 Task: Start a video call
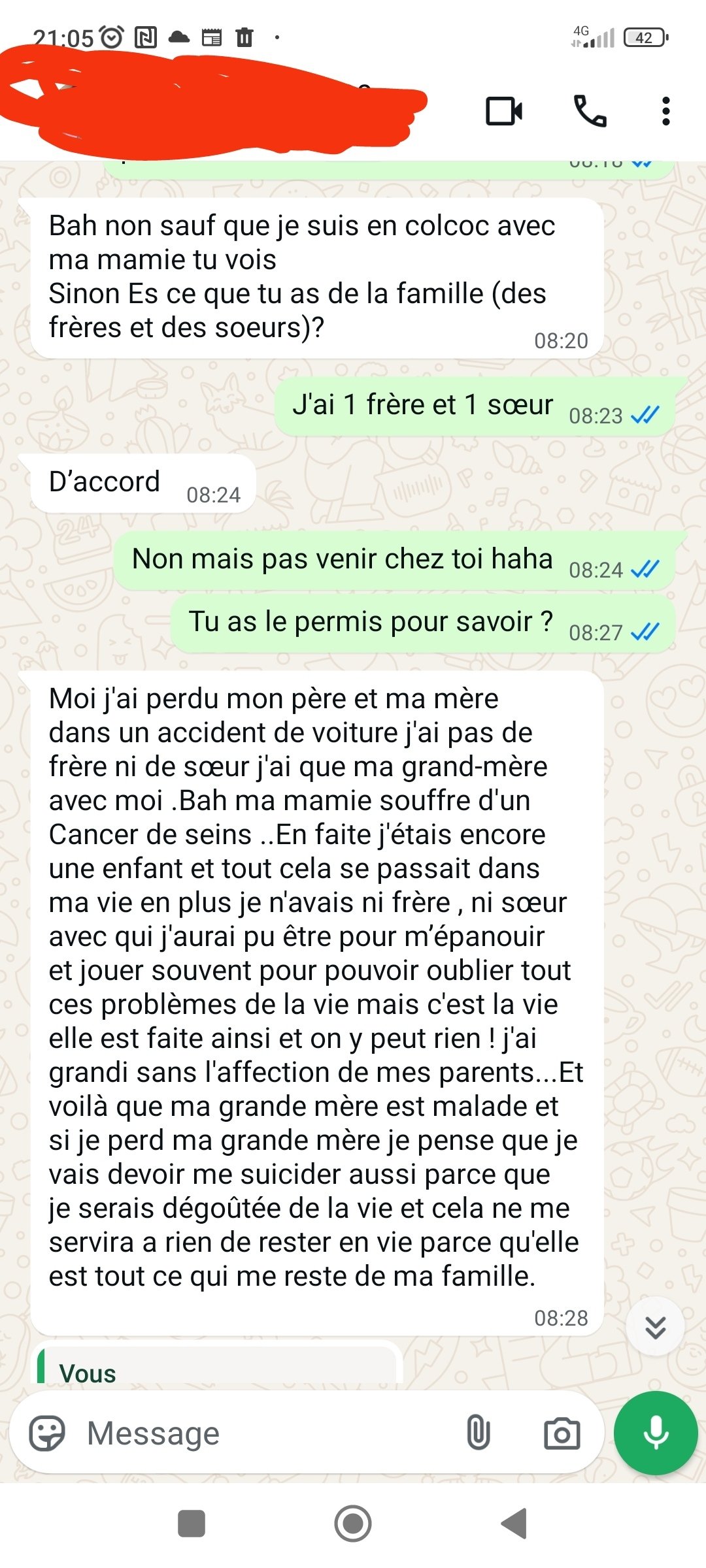pos(504,111)
